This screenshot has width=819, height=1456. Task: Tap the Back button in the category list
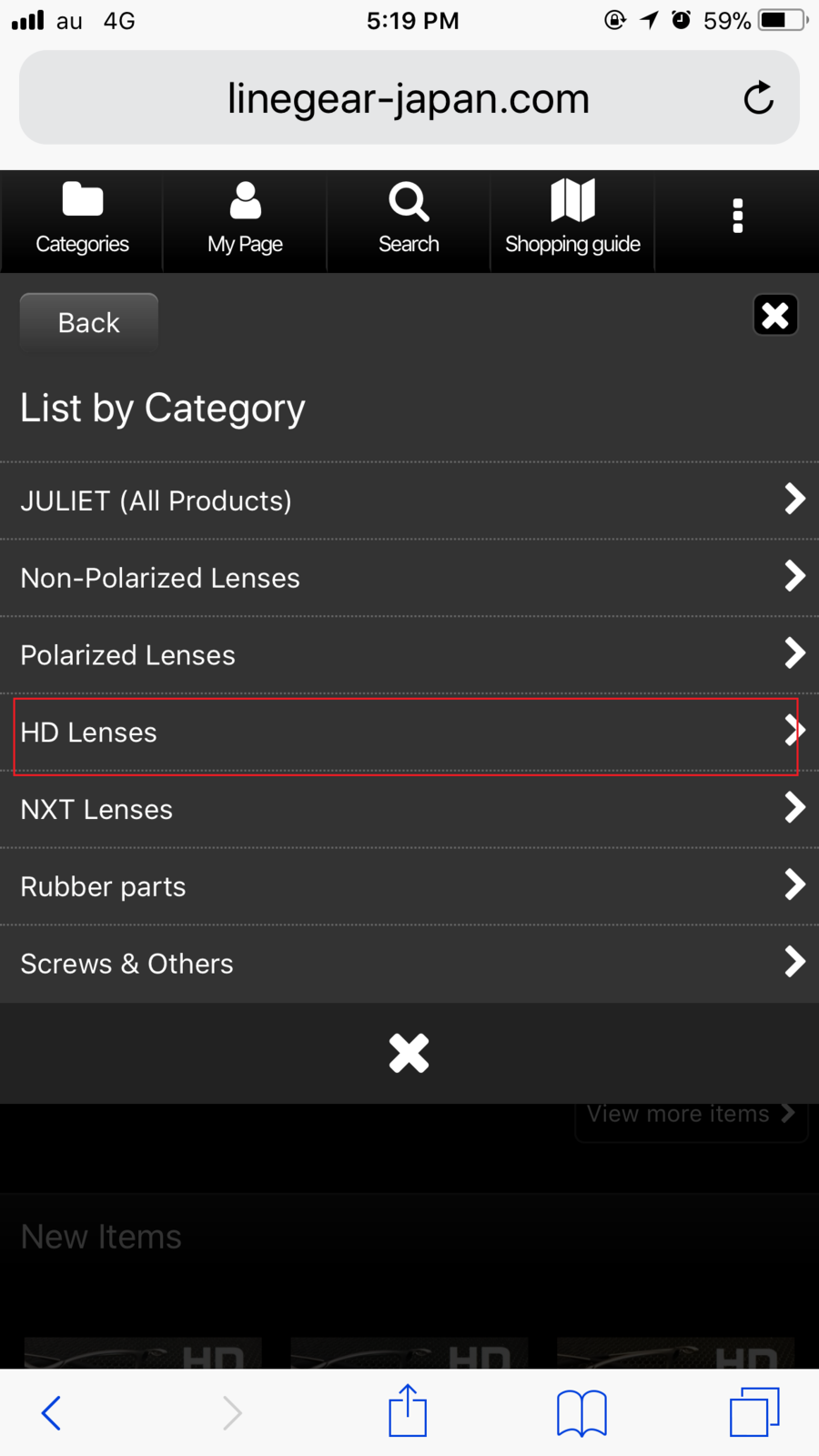coord(89,323)
